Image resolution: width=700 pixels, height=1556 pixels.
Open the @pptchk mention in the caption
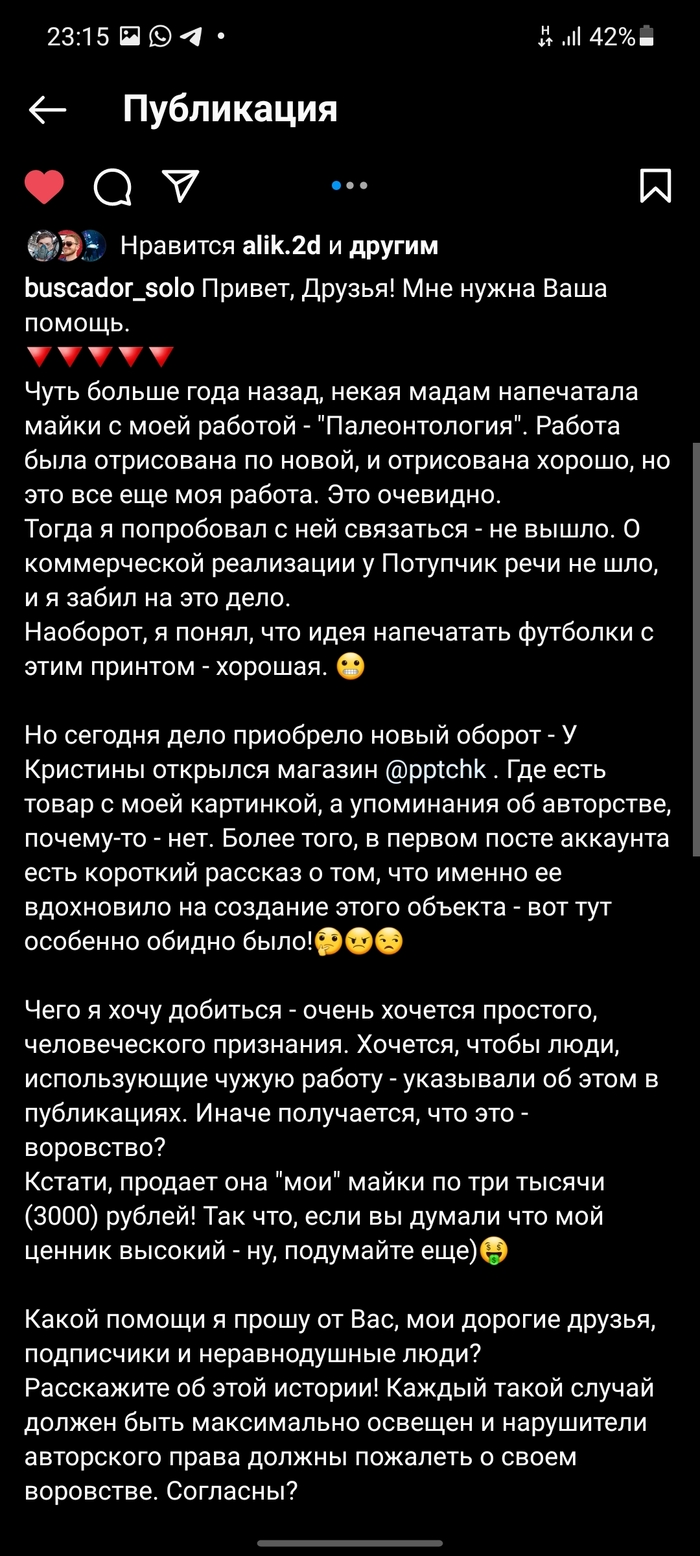pyautogui.click(x=433, y=771)
